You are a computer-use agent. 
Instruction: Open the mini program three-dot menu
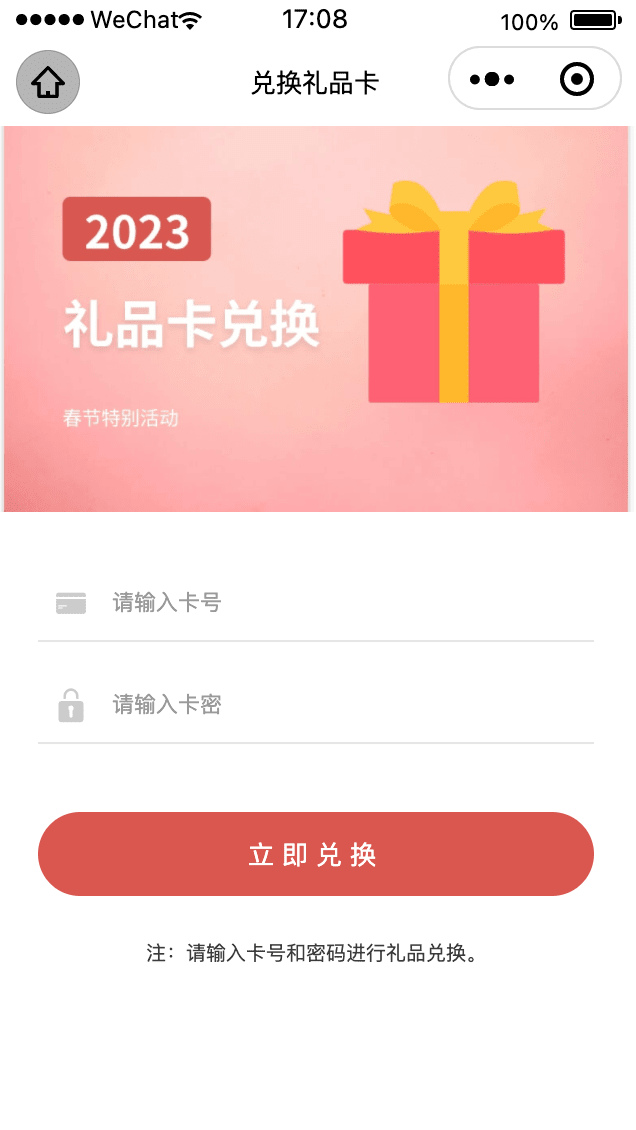[492, 79]
